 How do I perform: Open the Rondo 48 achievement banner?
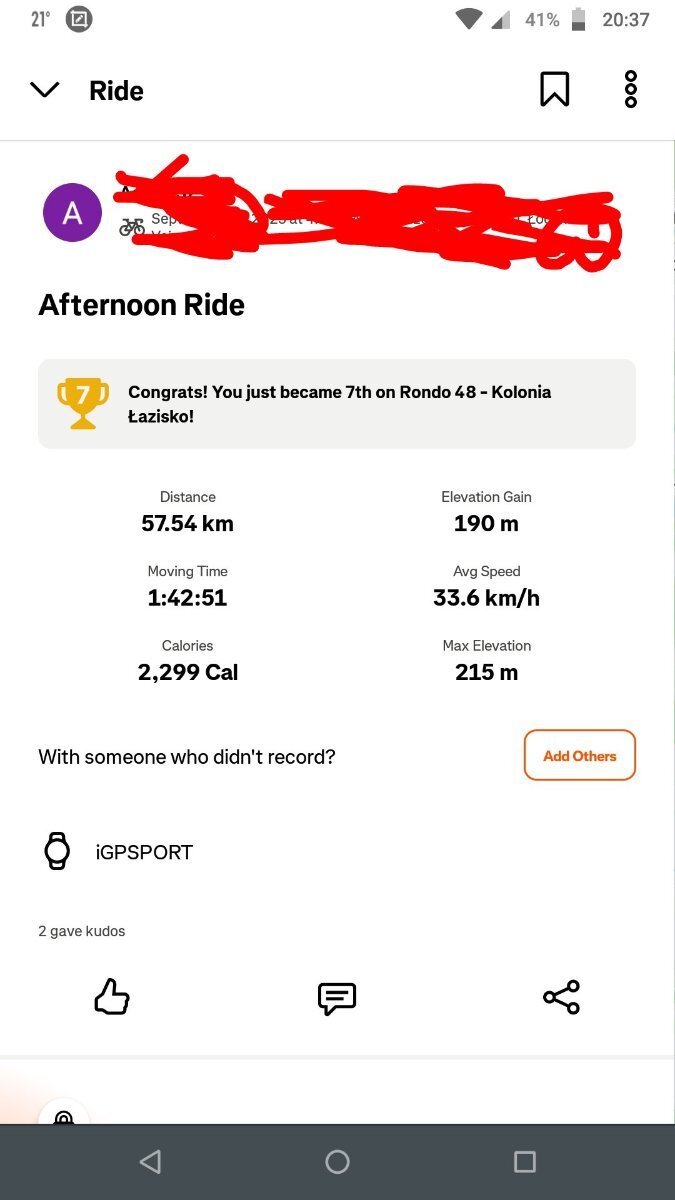337,404
